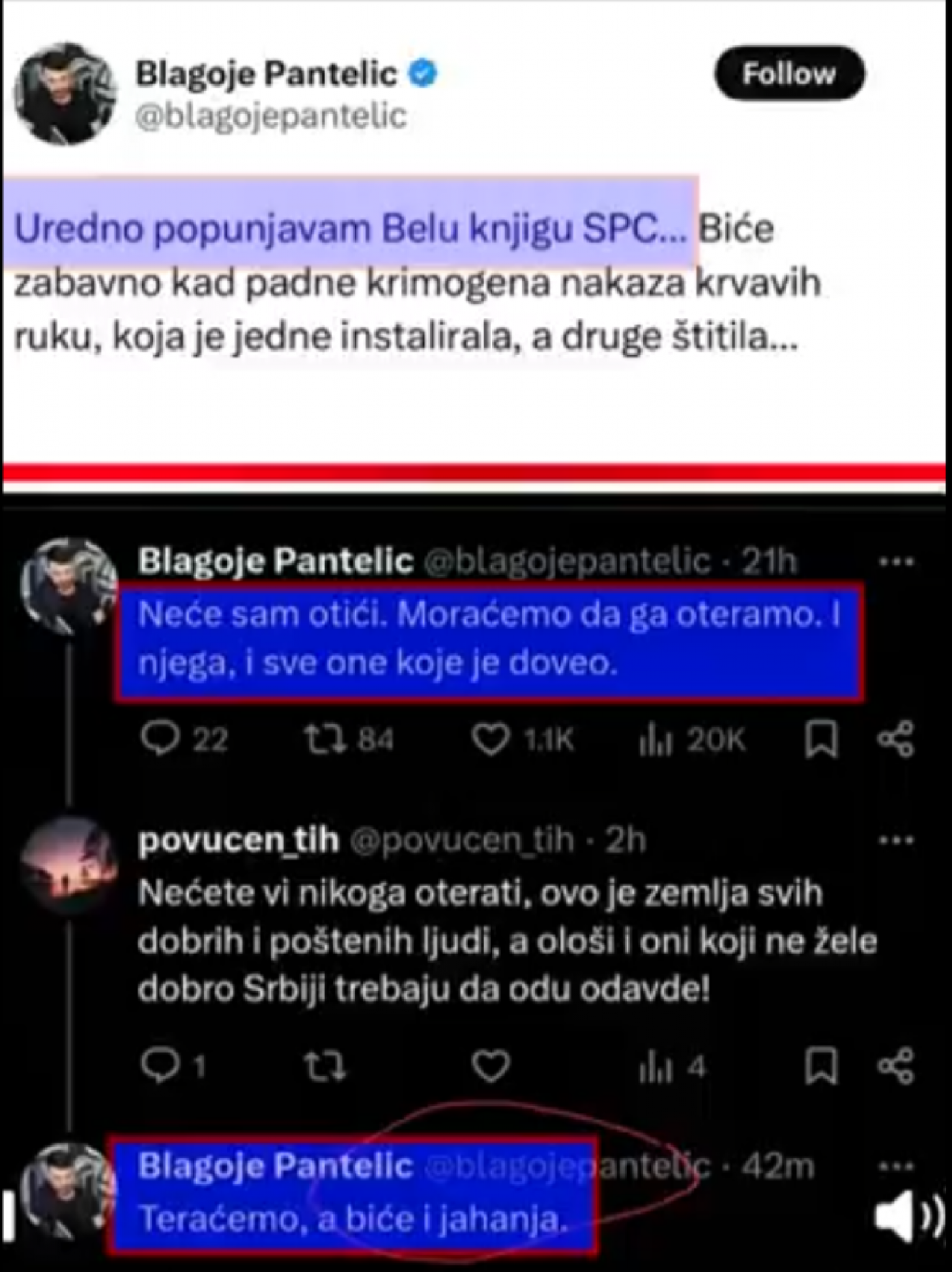The width and height of the screenshot is (952, 1272).
Task: Follow Blagoje Pantelic
Action: click(790, 74)
